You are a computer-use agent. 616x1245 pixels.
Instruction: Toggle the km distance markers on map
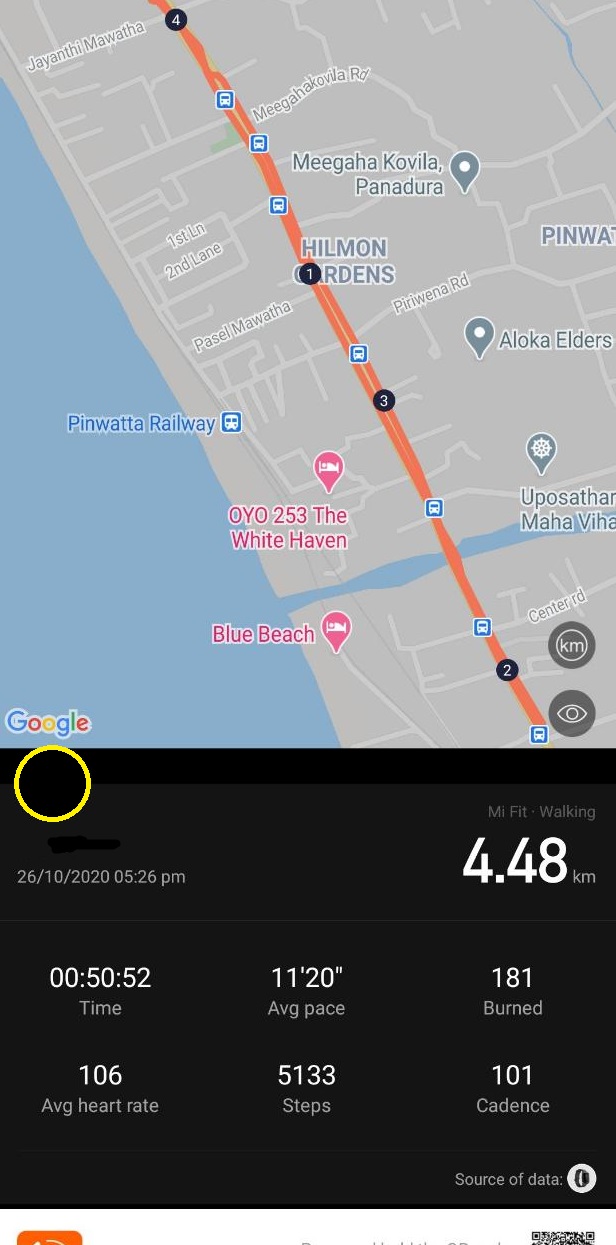pyautogui.click(x=571, y=646)
